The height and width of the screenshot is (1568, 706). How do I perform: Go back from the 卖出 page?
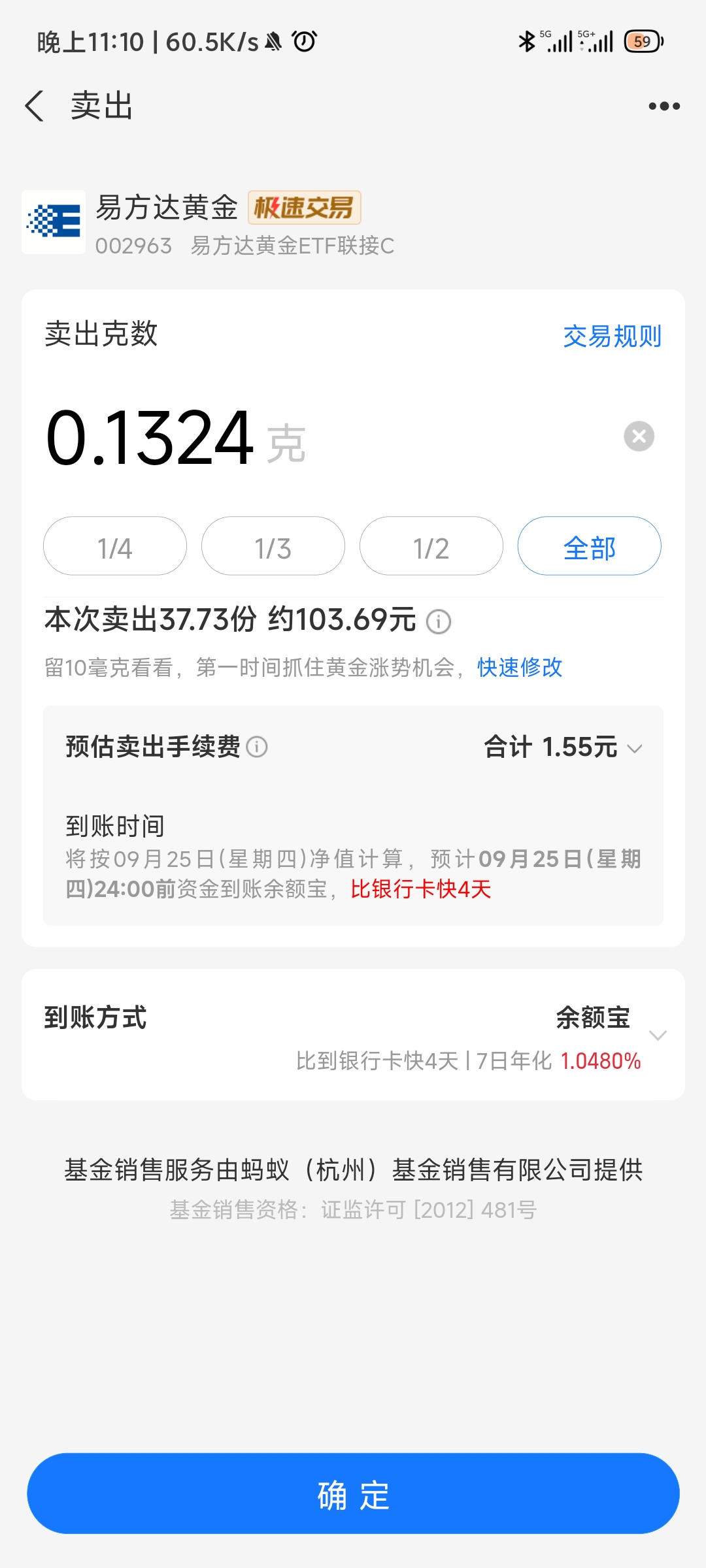pos(35,106)
